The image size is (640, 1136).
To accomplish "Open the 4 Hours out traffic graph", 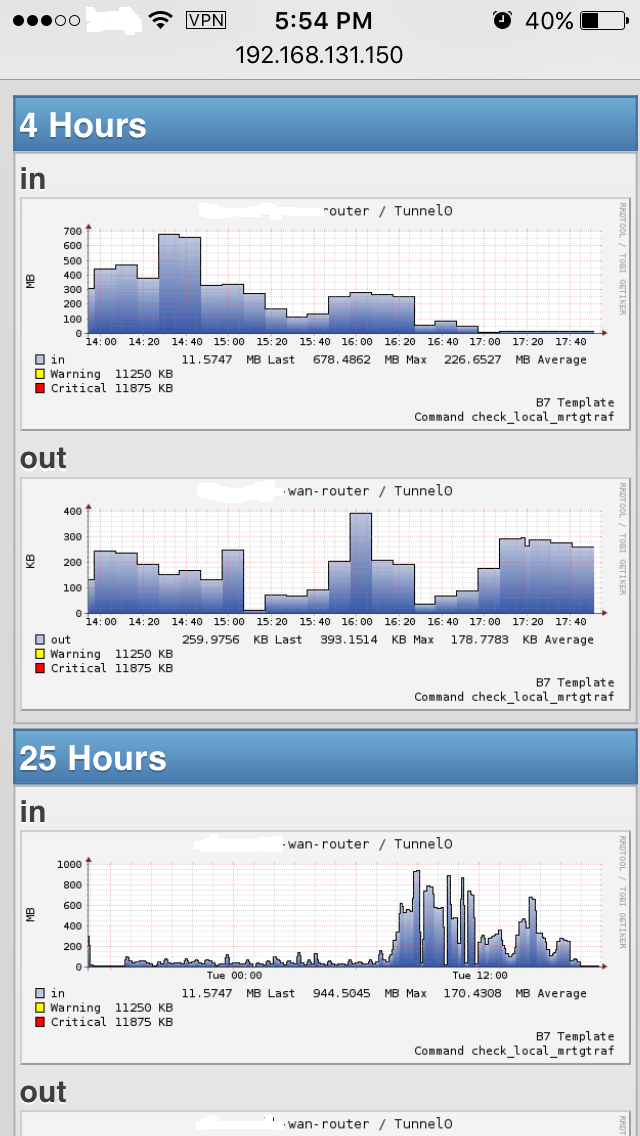I will pyautogui.click(x=325, y=593).
